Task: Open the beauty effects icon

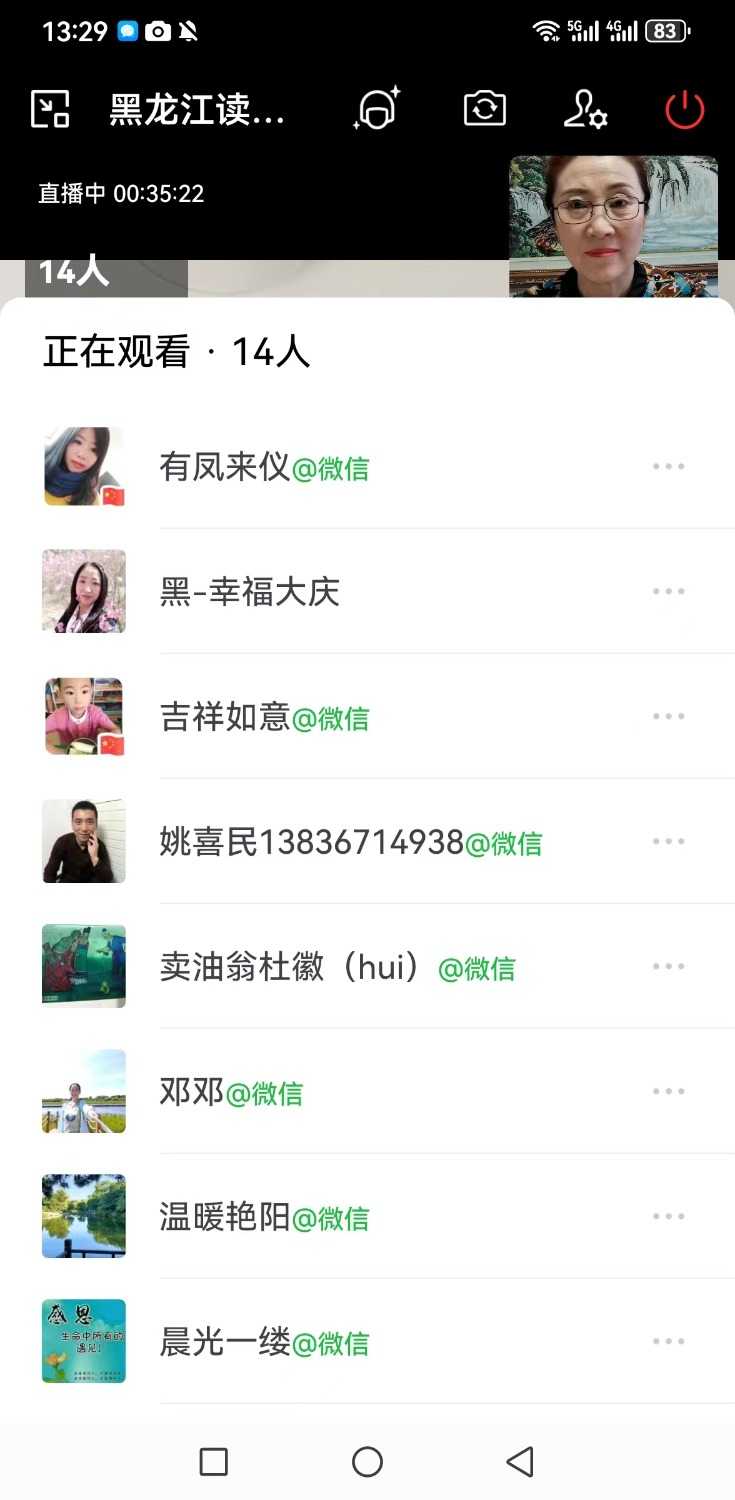Action: pyautogui.click(x=377, y=109)
